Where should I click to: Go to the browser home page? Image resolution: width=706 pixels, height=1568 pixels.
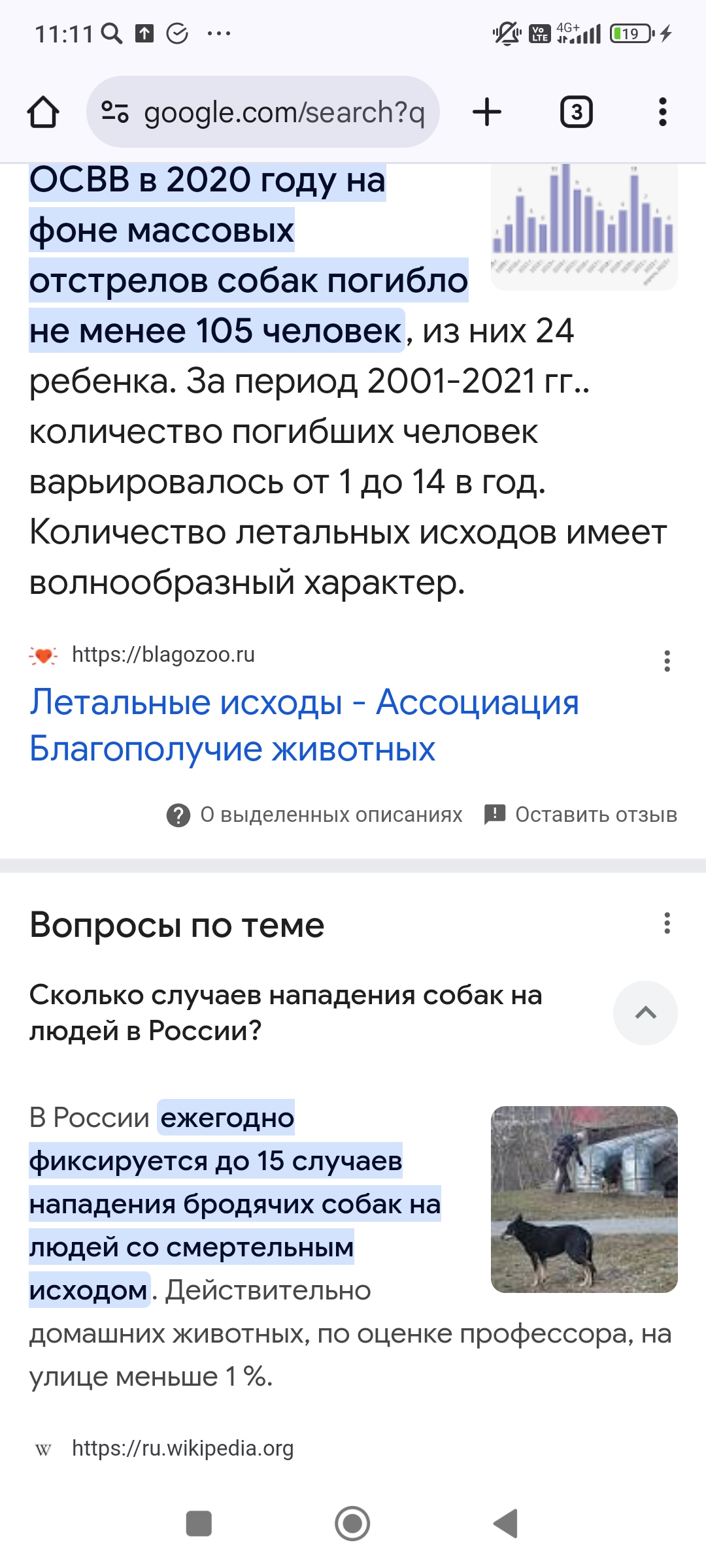43,112
